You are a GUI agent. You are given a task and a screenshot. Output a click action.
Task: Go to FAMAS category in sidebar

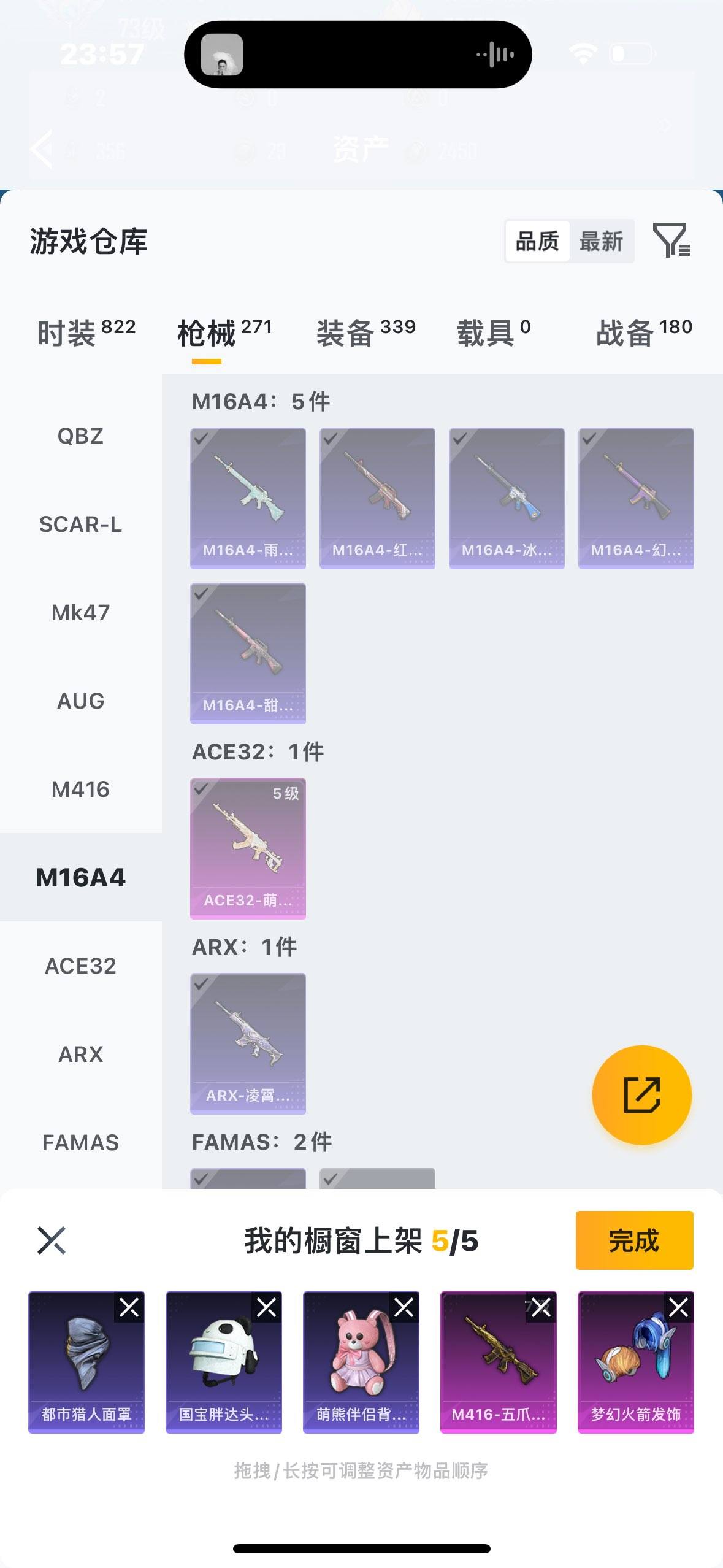(x=80, y=1143)
